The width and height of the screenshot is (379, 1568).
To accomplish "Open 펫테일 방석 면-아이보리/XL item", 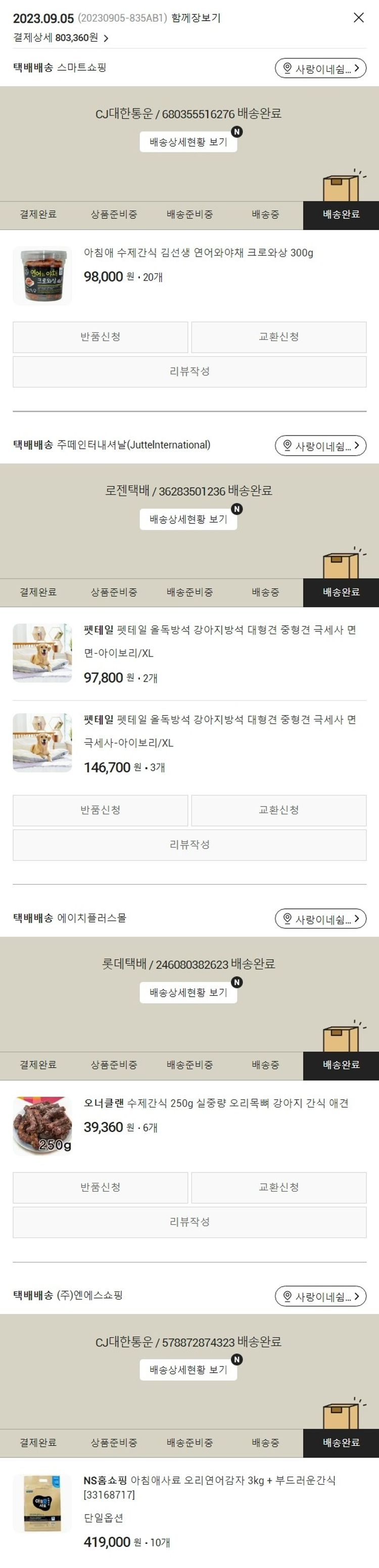I will (x=219, y=641).
